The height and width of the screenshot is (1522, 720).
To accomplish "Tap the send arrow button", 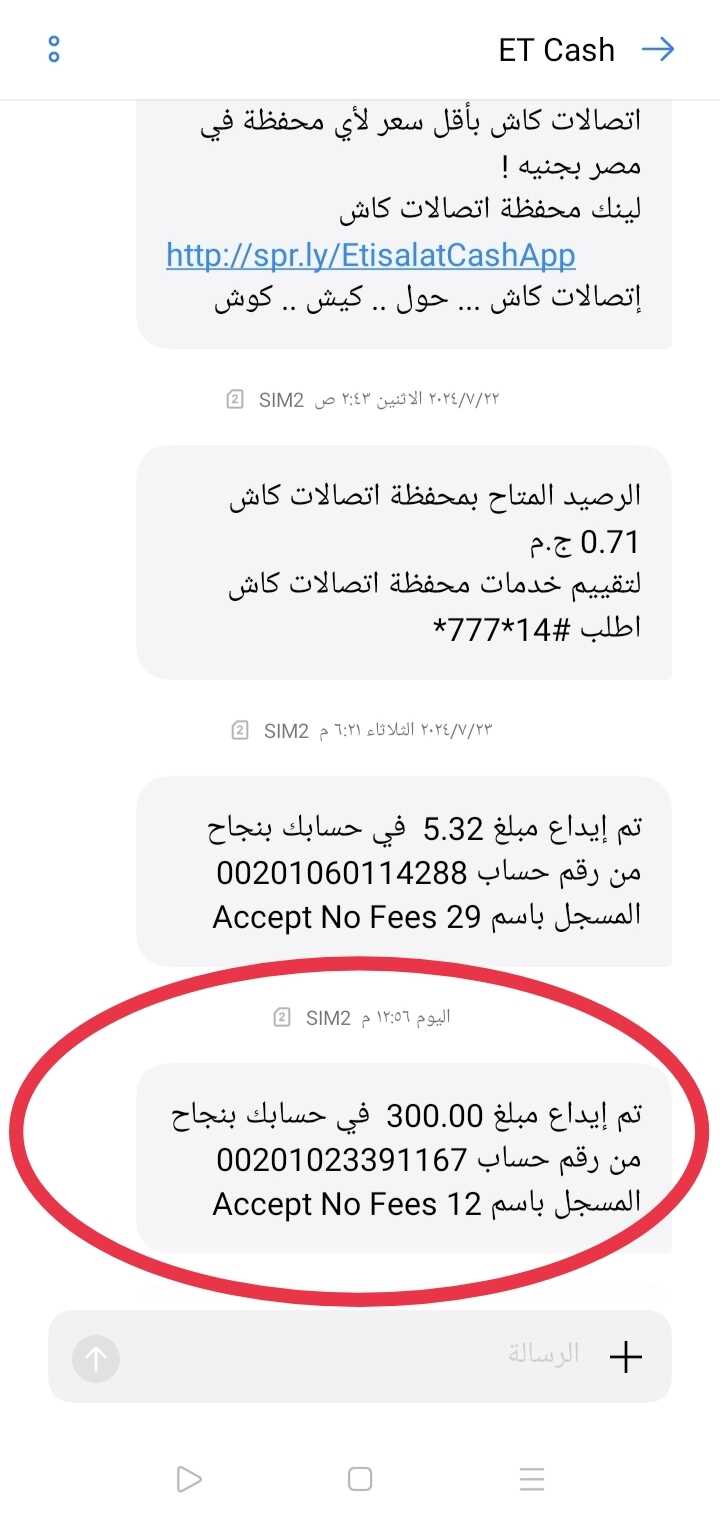I will 96,1358.
